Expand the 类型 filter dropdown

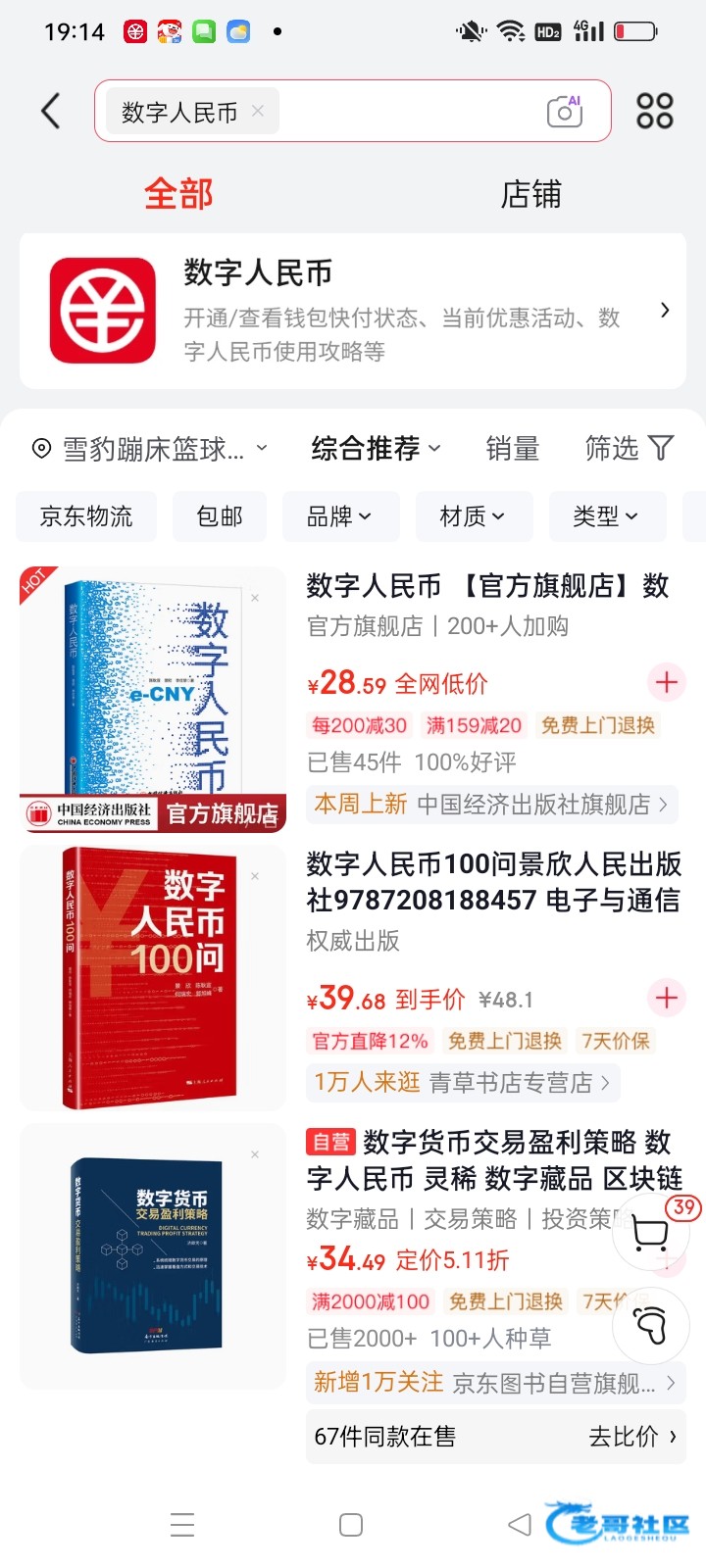coord(605,516)
